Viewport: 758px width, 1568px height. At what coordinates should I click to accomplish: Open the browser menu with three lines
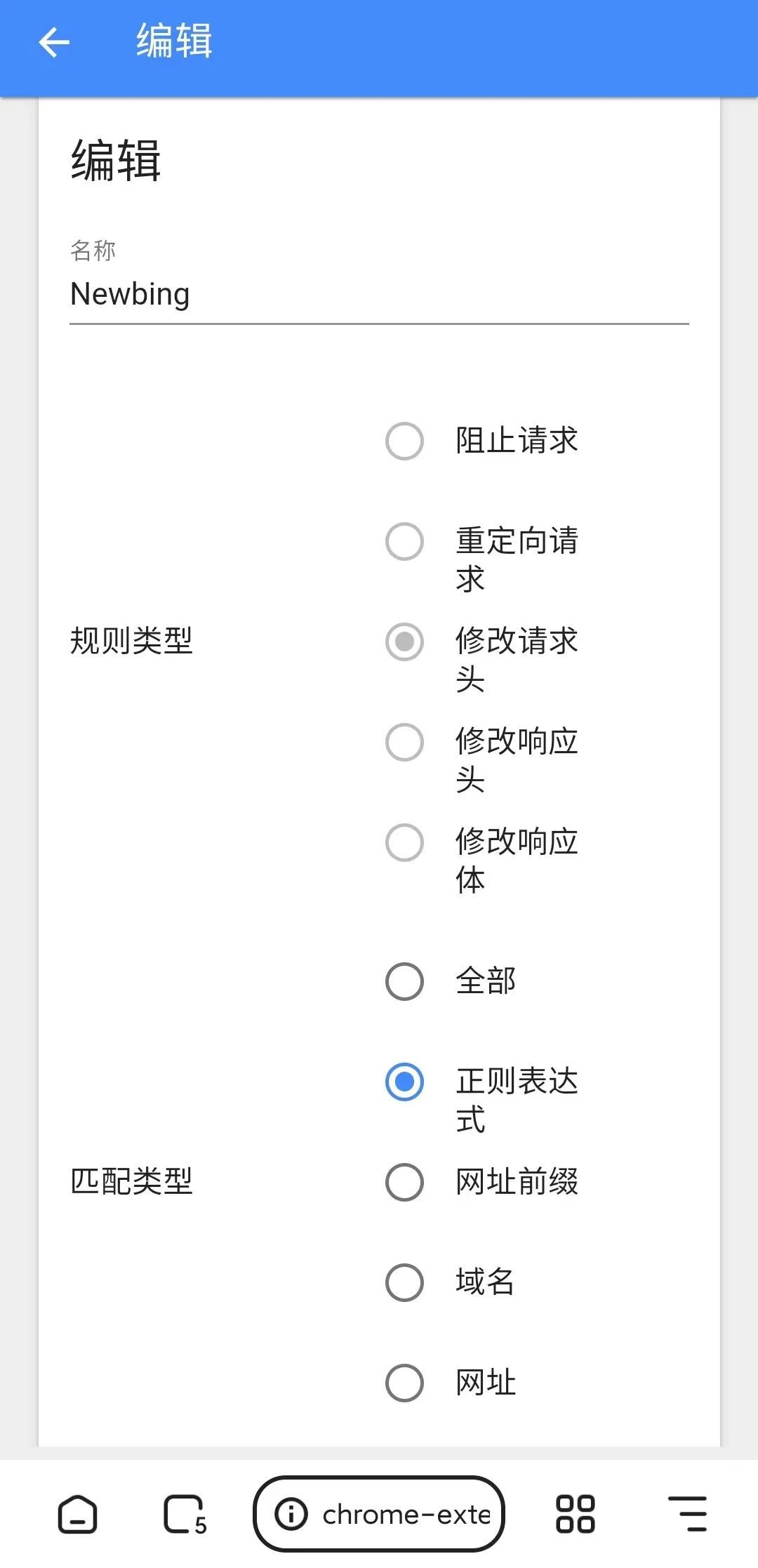[x=688, y=1514]
